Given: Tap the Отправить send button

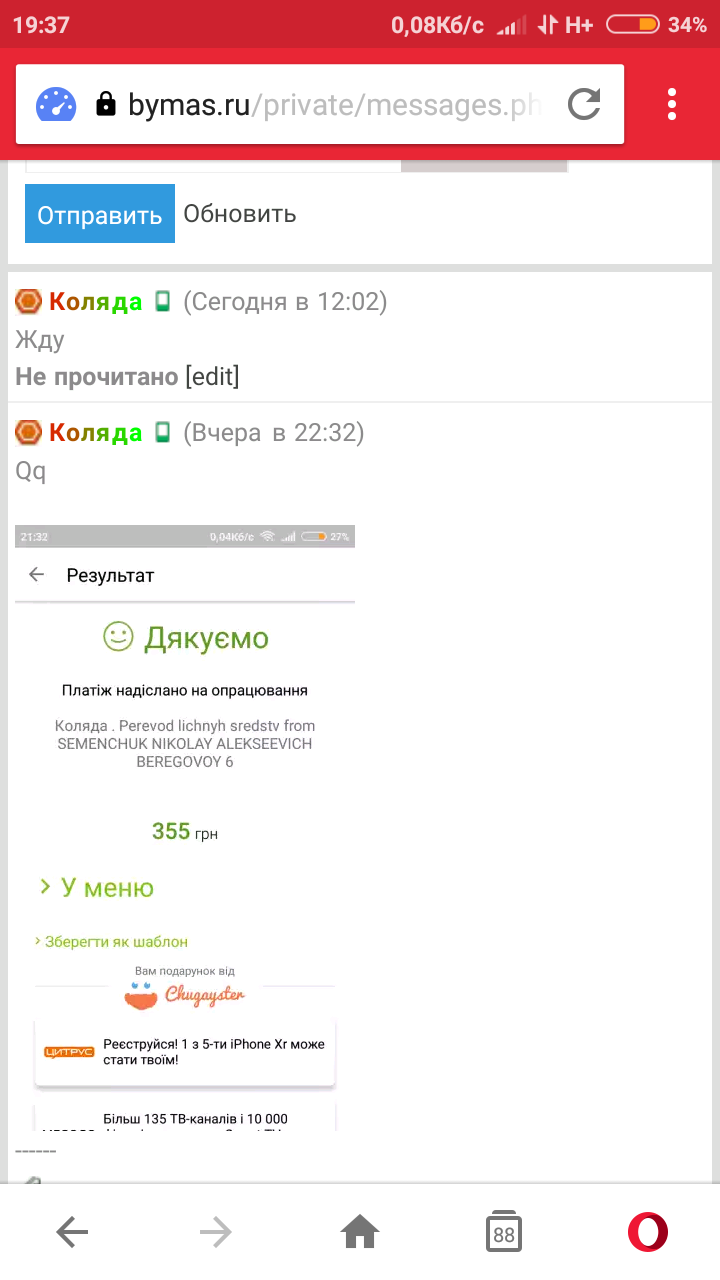Looking at the screenshot, I should coord(100,214).
